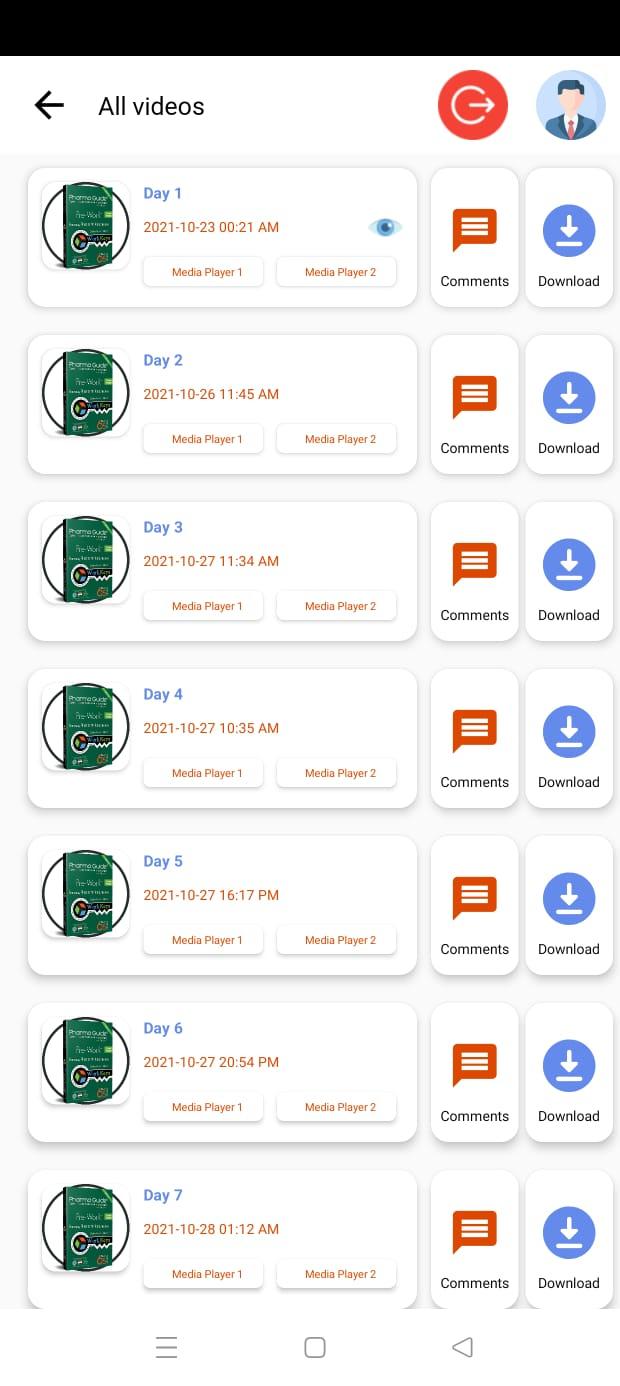620x1386 pixels.
Task: Download the Day 2 video
Action: (x=569, y=405)
